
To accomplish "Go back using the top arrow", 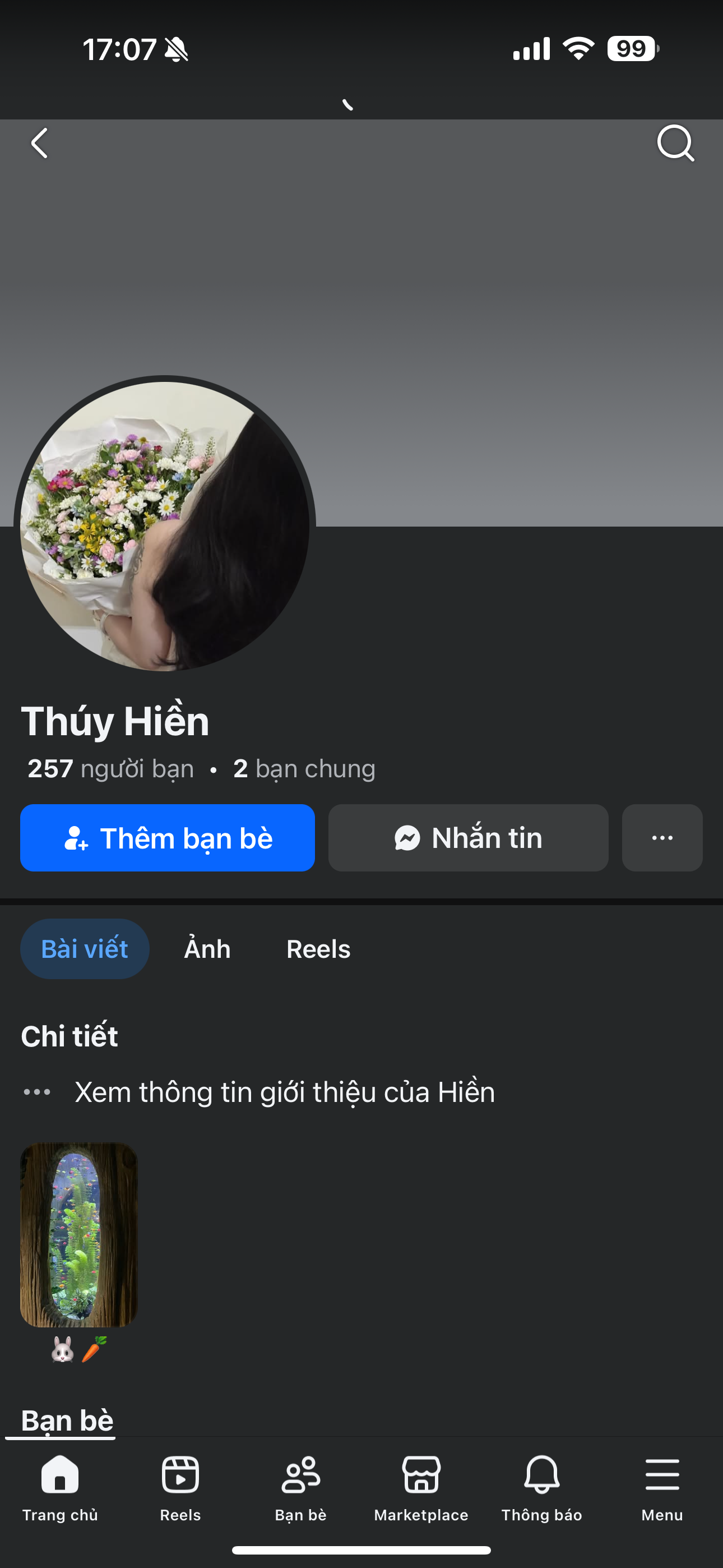I will [40, 144].
